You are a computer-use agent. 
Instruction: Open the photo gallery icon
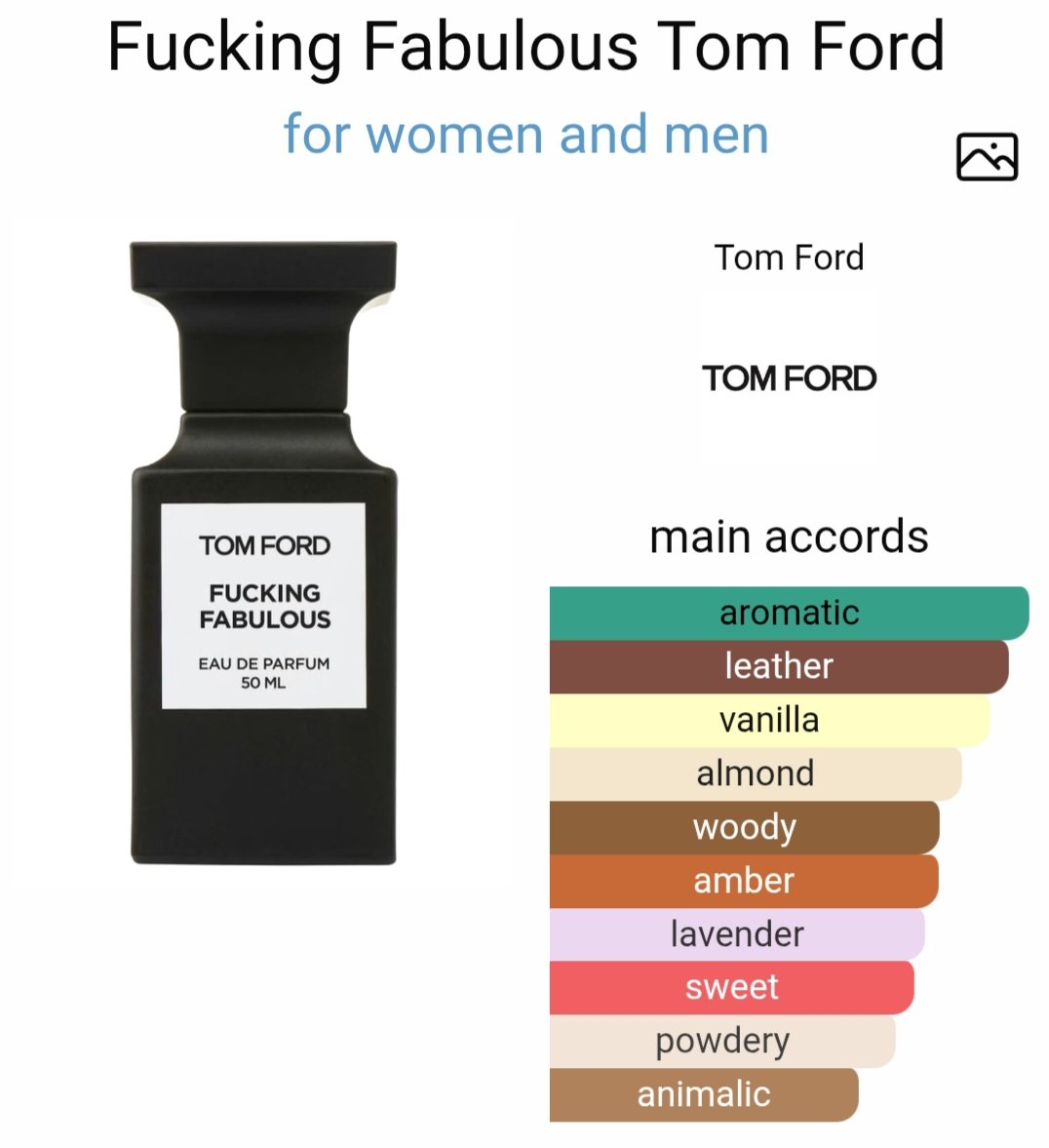[x=987, y=157]
